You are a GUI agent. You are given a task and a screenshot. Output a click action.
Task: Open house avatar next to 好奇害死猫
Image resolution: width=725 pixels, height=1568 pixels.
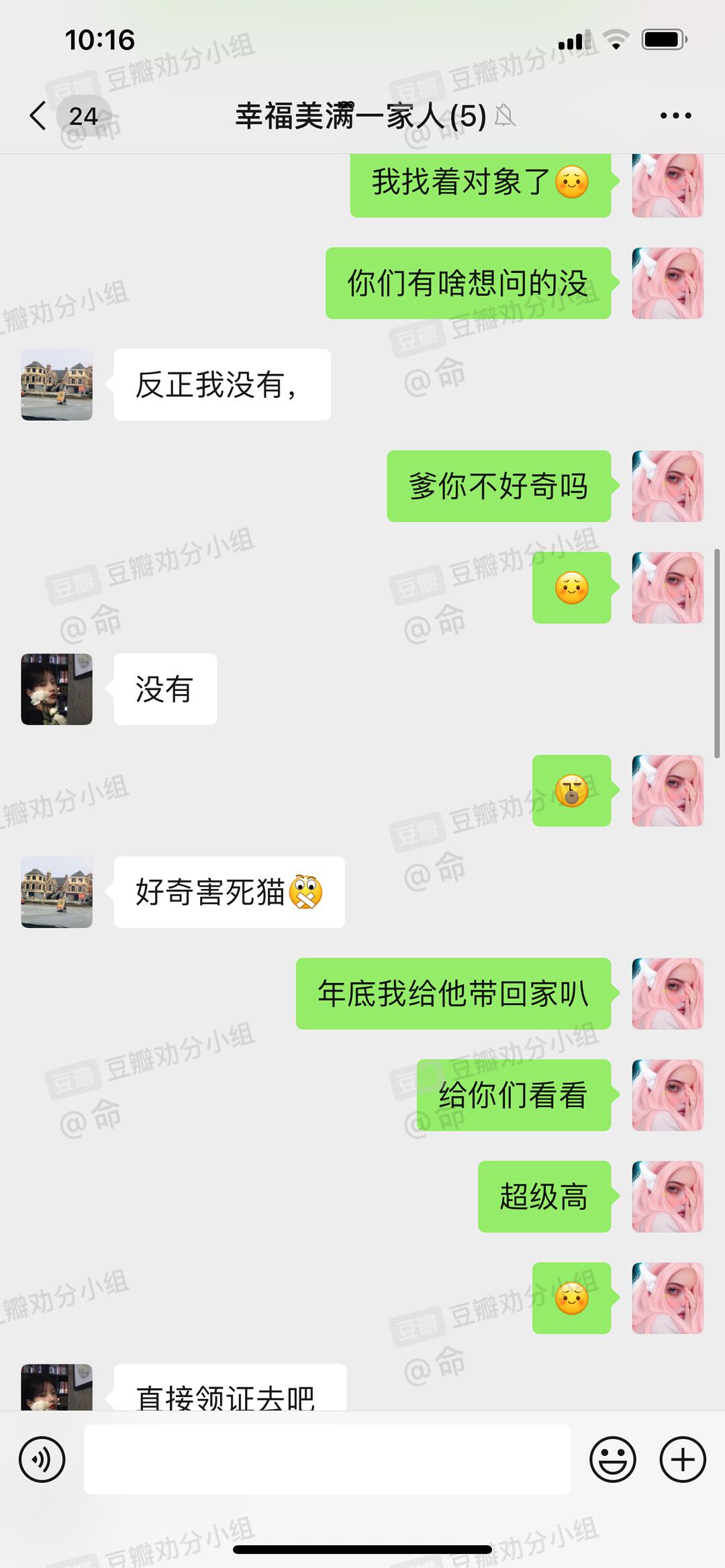coord(57,892)
